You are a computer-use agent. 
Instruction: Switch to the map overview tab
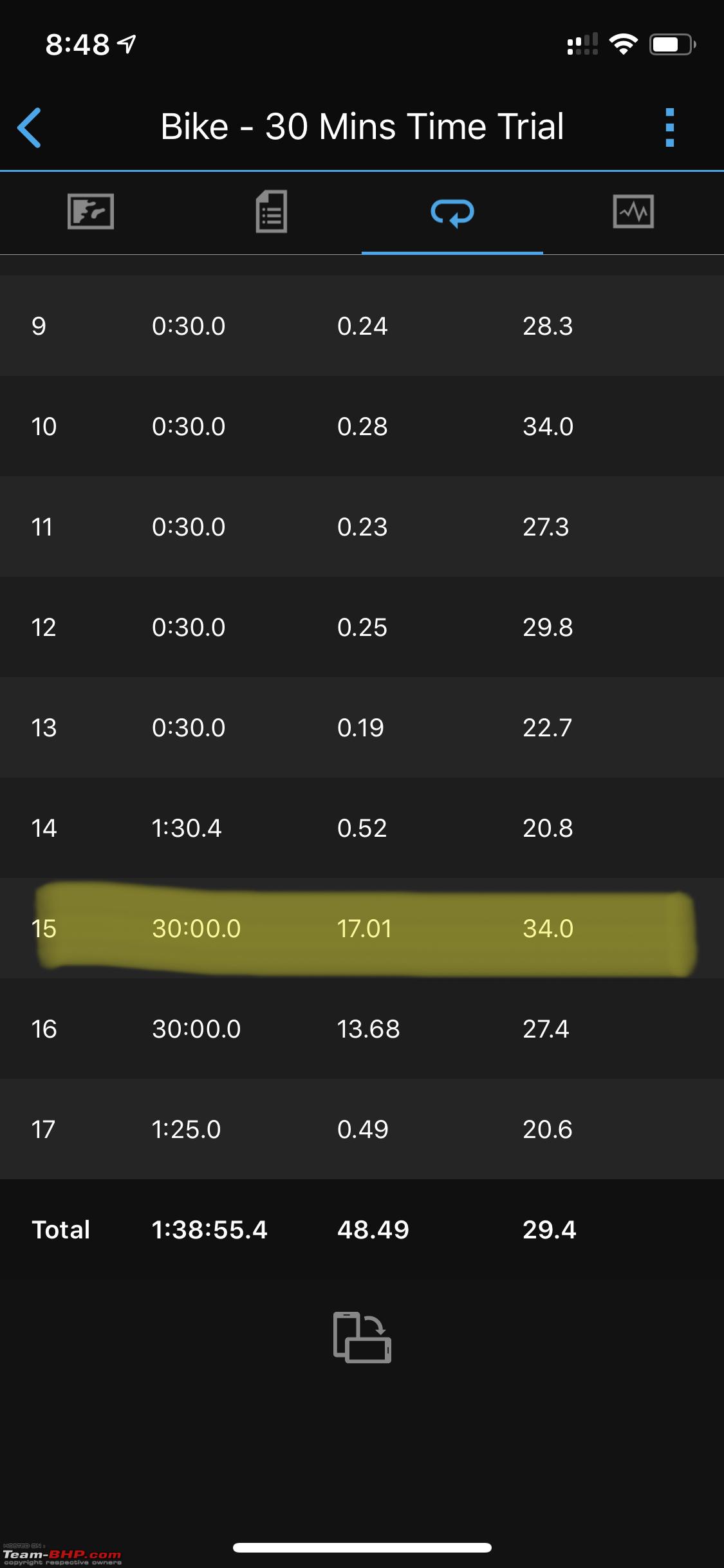pos(91,212)
